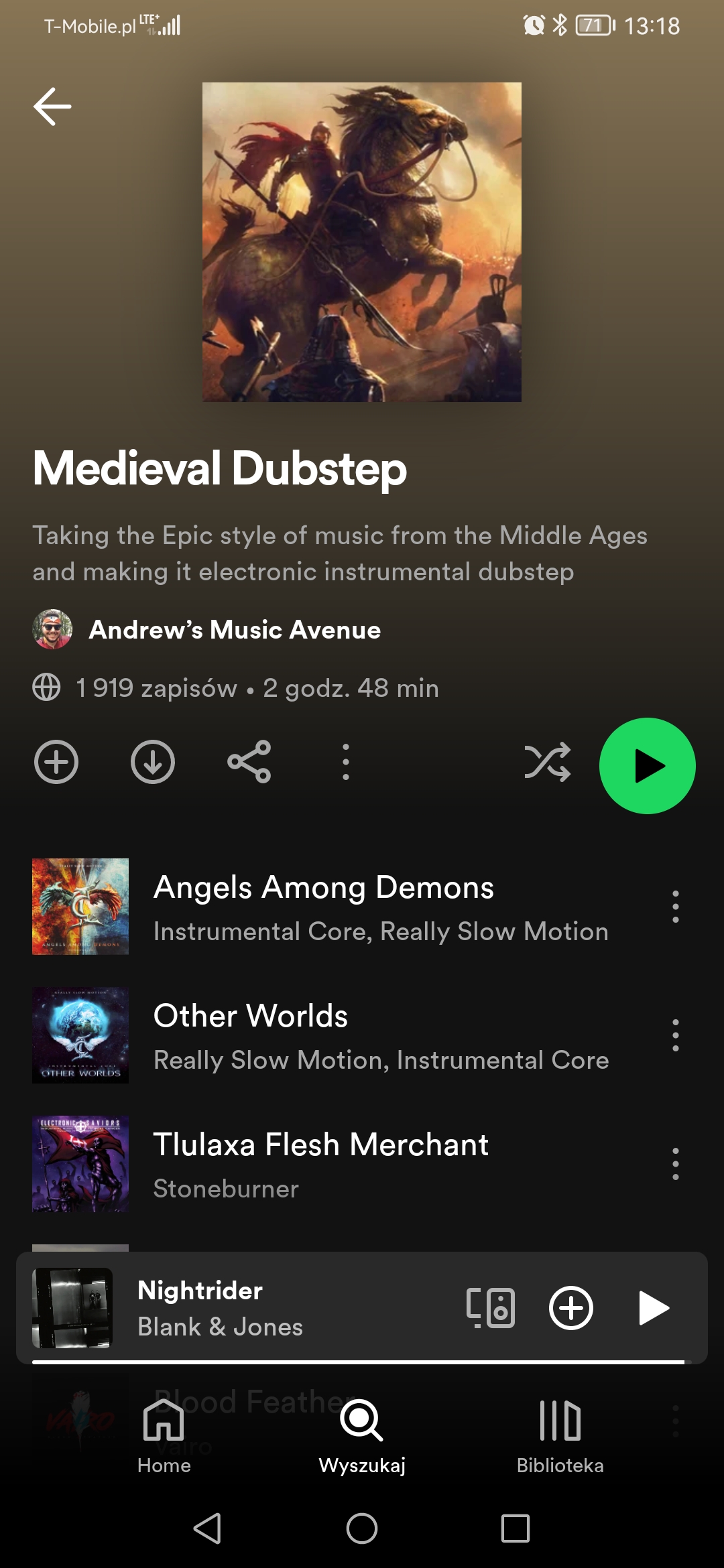Share this playlist

249,762
